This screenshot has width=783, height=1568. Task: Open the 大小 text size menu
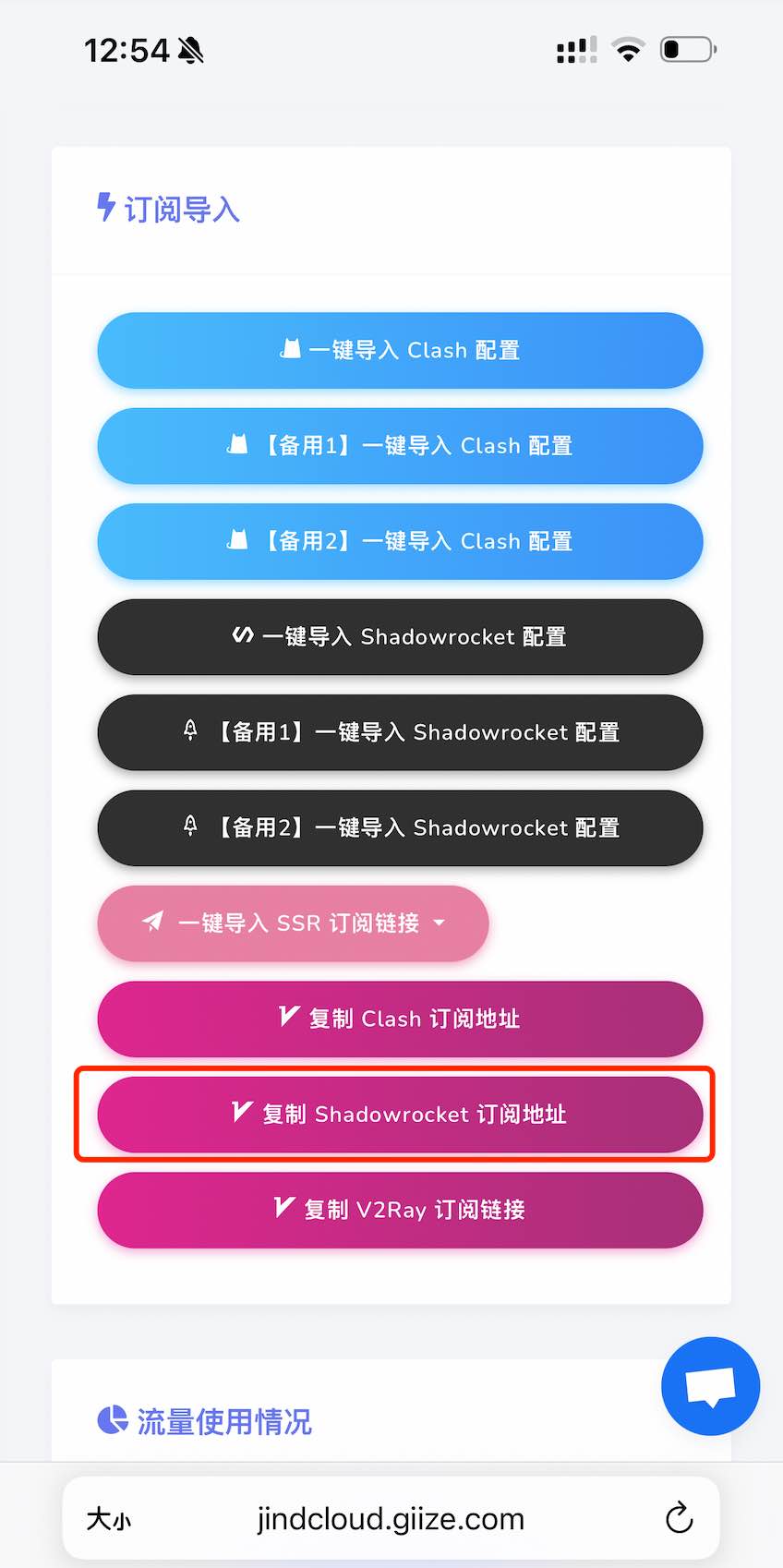[109, 1519]
